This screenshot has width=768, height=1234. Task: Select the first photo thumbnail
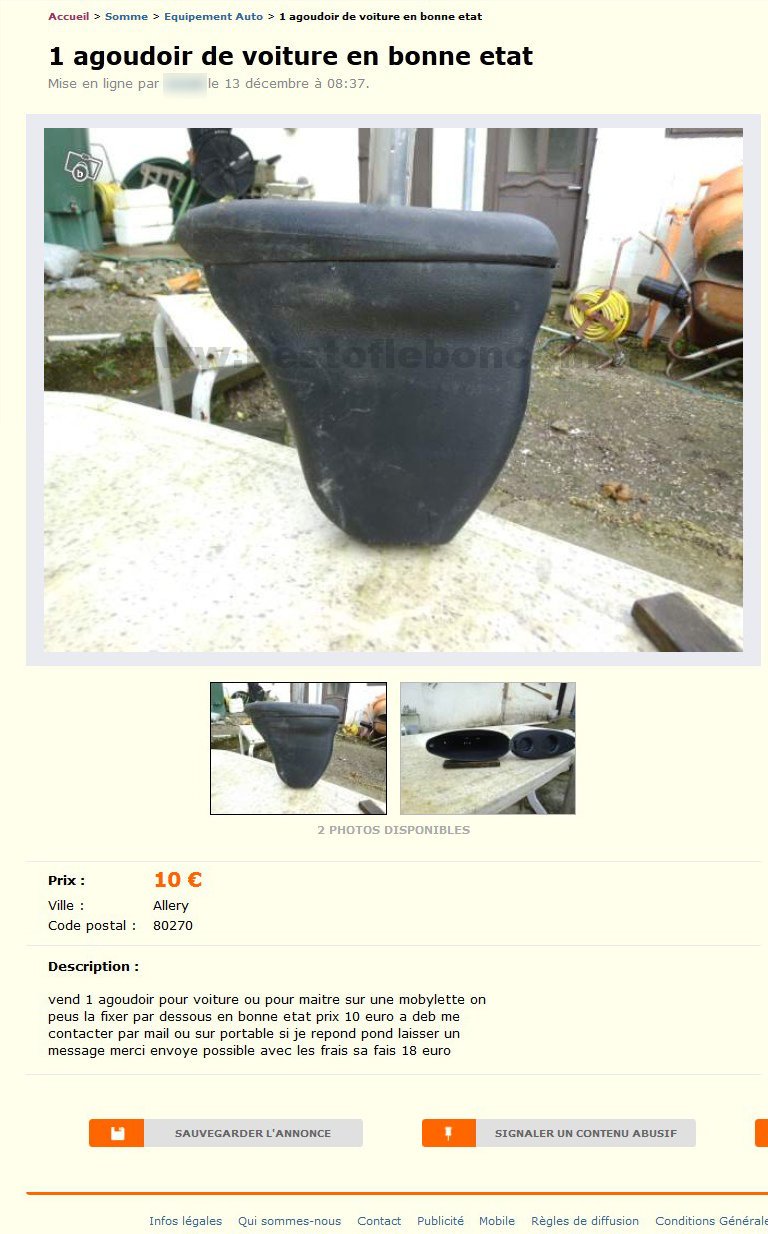(x=298, y=748)
